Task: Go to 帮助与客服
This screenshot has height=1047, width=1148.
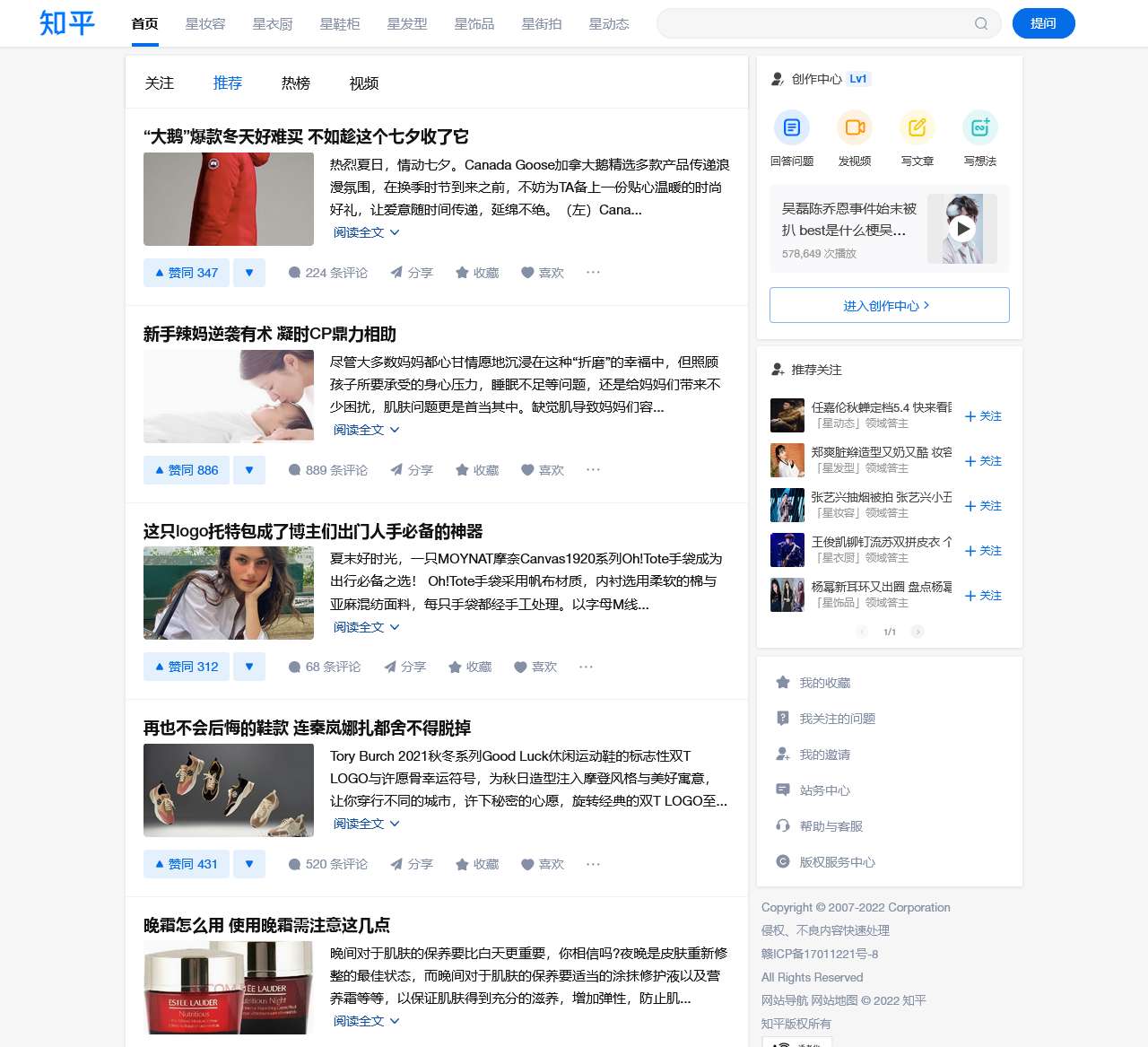Action: [831, 826]
